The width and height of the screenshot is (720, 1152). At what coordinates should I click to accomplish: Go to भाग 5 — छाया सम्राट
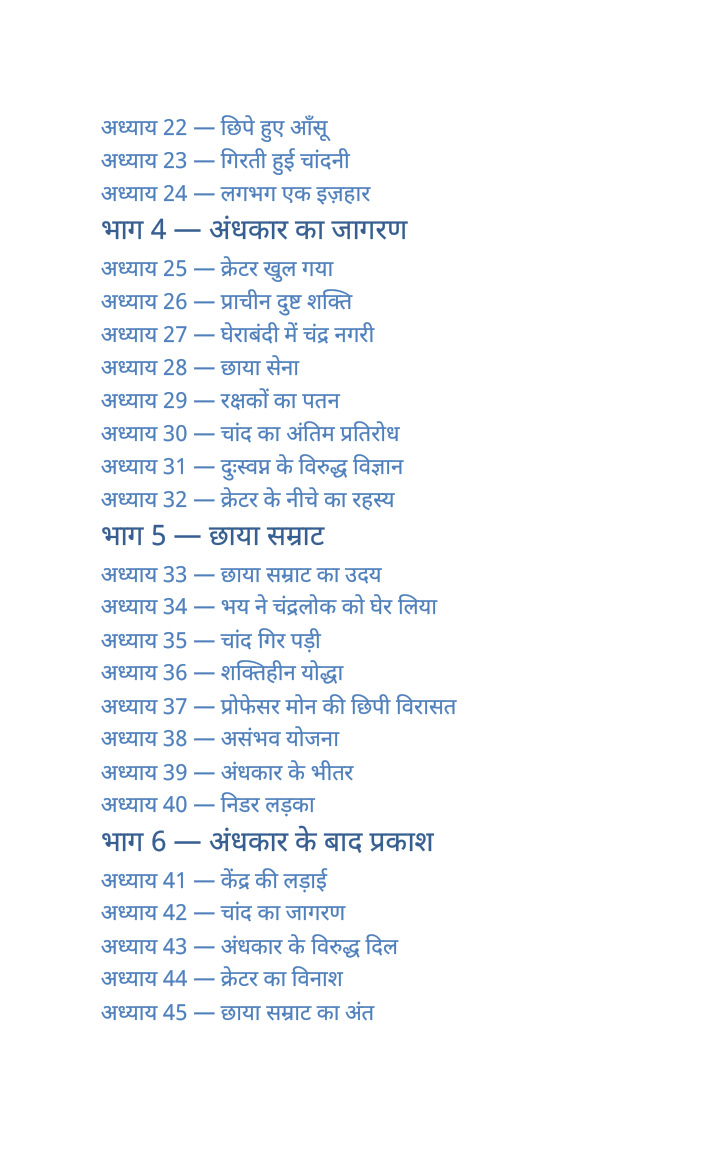click(213, 536)
